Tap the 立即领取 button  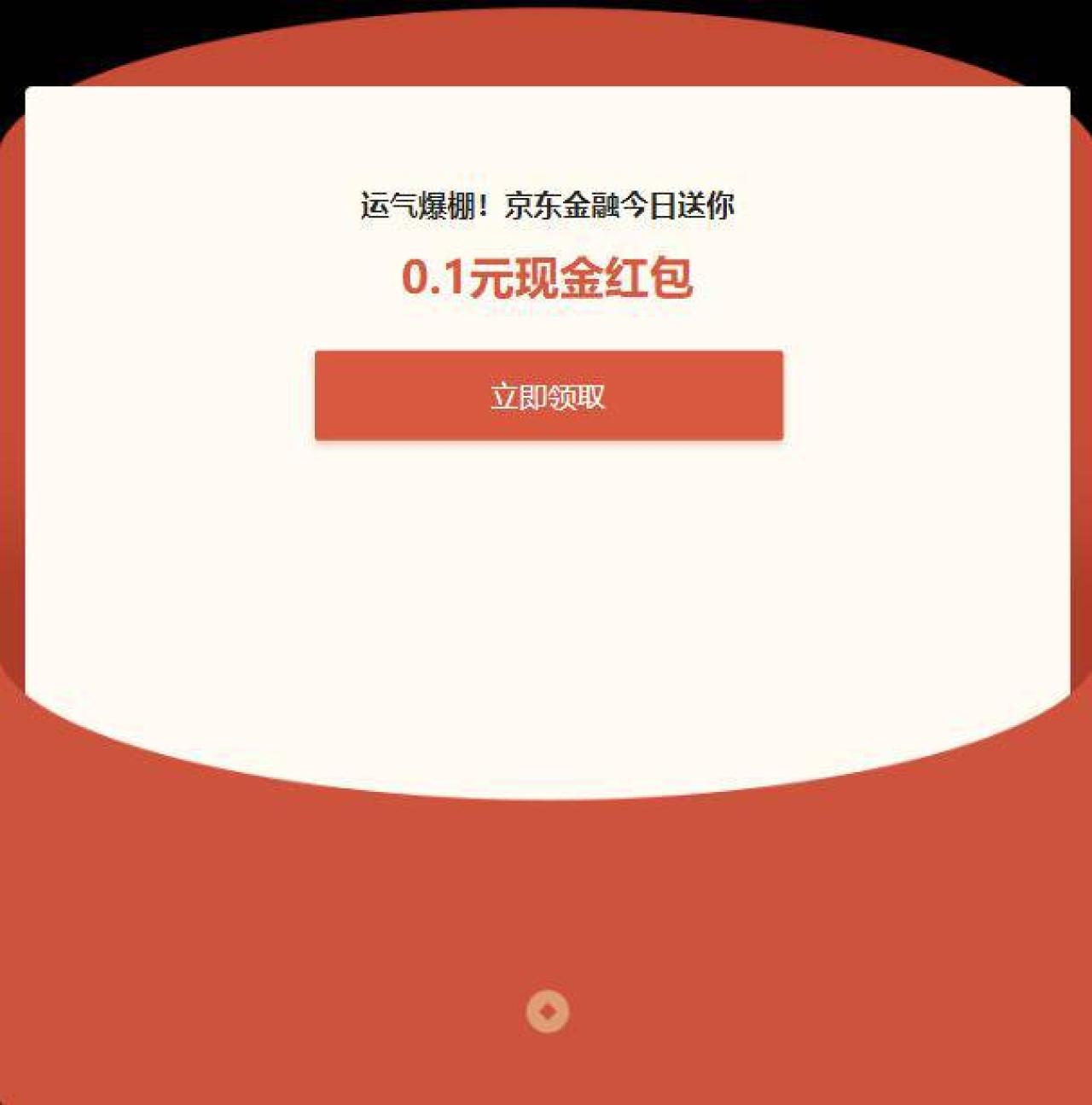pos(549,396)
